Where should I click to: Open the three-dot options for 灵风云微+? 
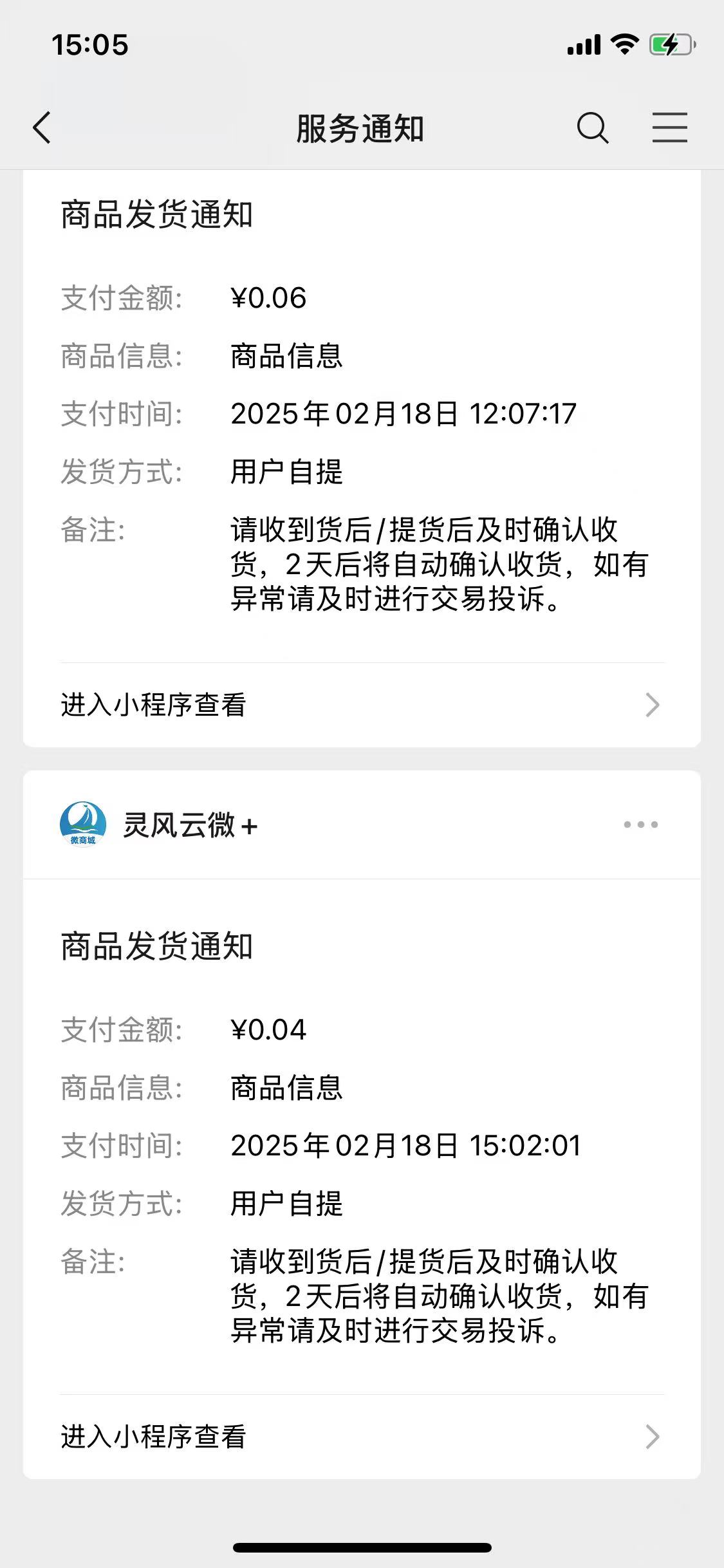coord(640,825)
